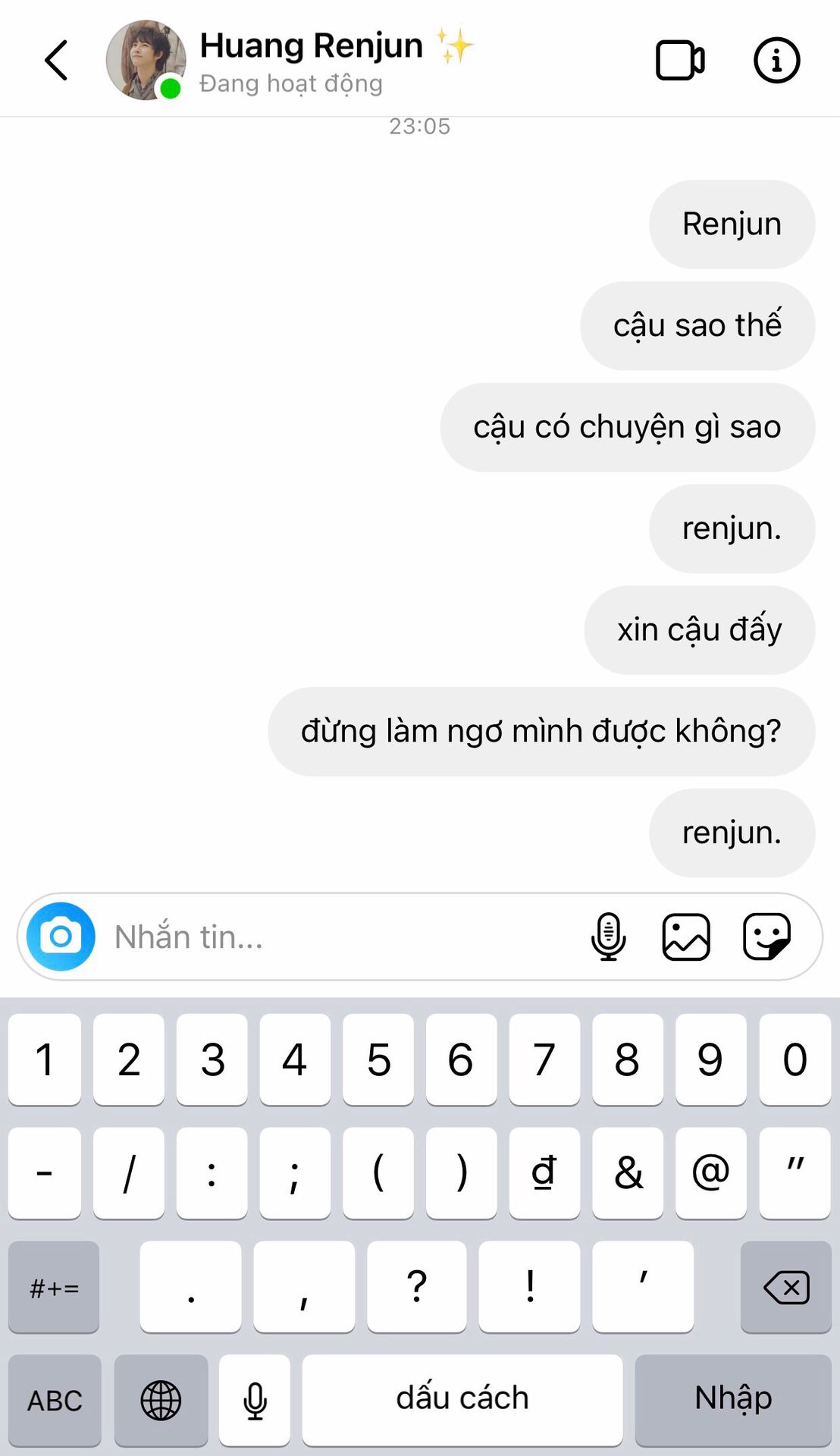Focus the Nhắn tin message field

pyautogui.click(x=341, y=937)
